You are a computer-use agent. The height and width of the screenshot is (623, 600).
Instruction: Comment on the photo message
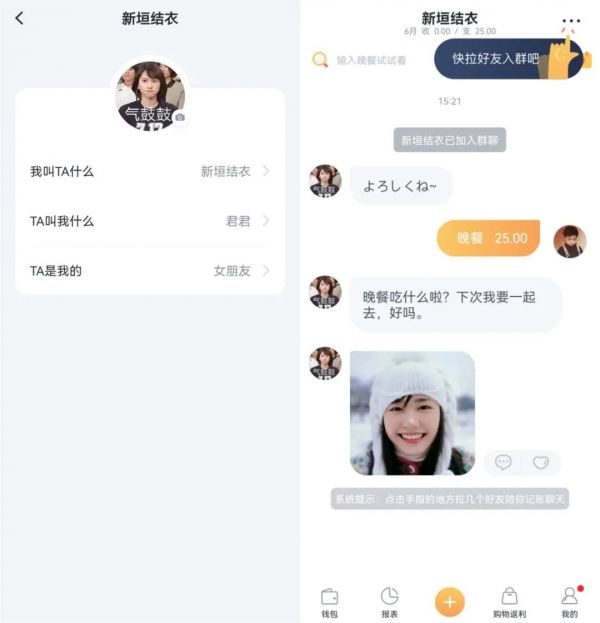click(x=503, y=462)
